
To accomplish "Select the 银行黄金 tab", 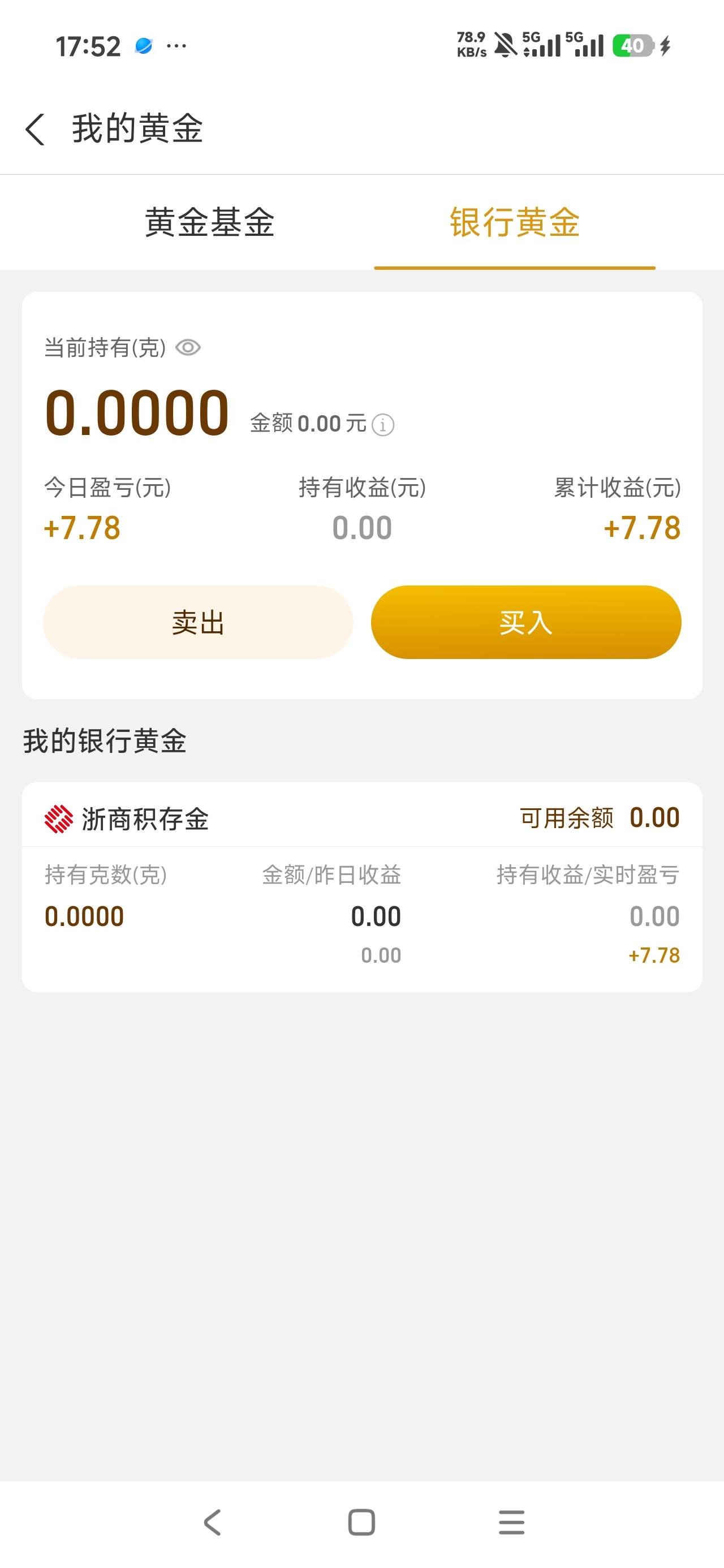I will pyautogui.click(x=515, y=222).
